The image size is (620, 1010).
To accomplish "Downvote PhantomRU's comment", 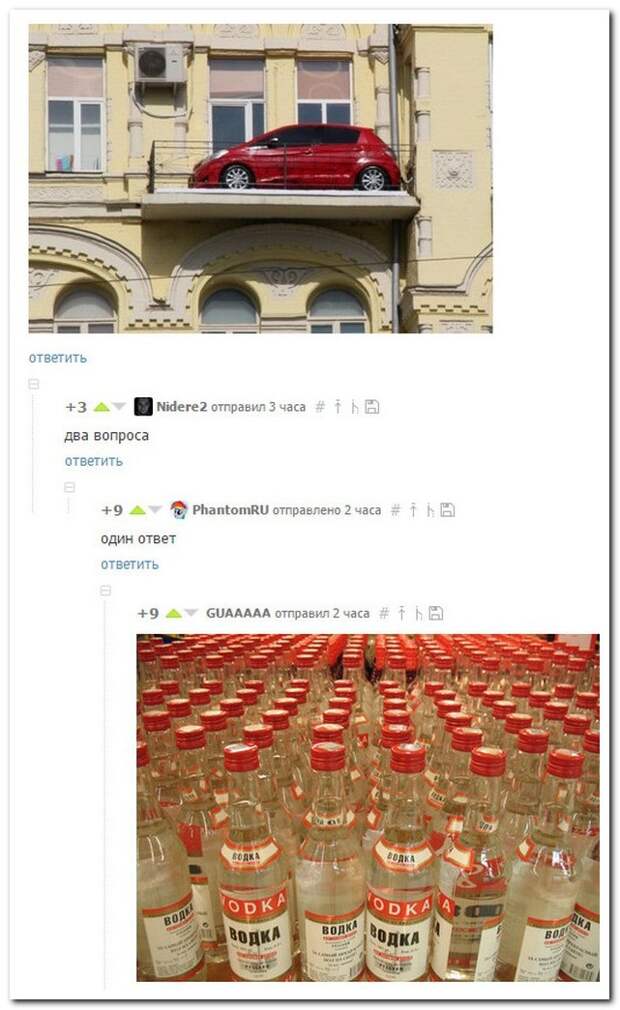I will tap(155, 510).
